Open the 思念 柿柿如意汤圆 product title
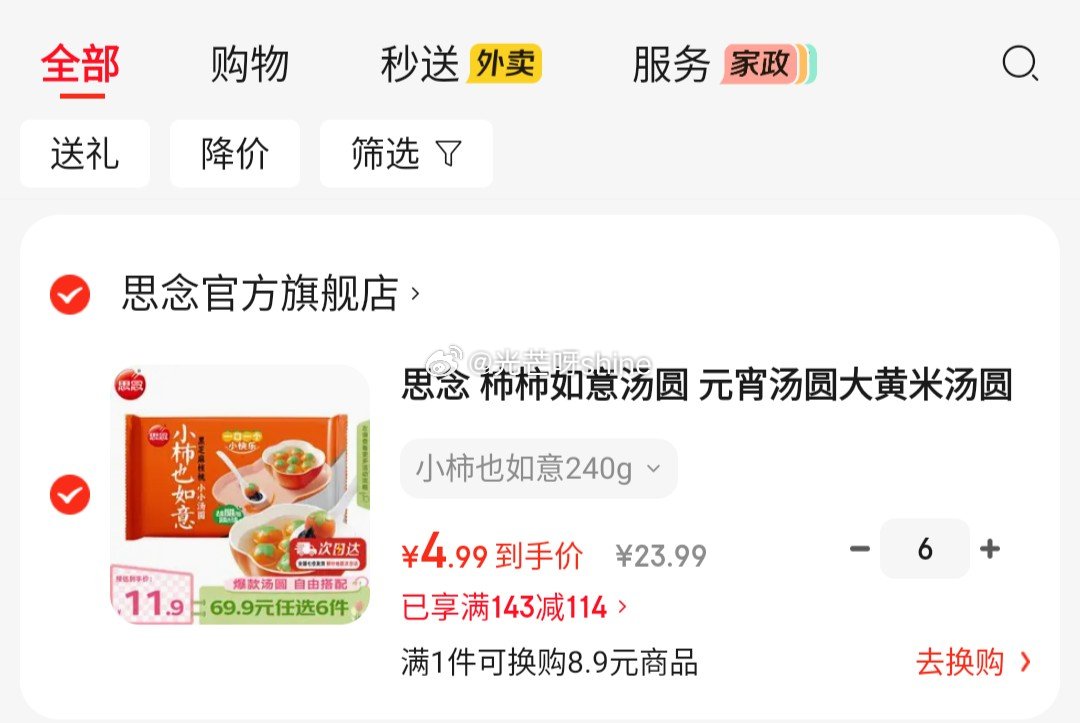1080x723 pixels. (706, 385)
